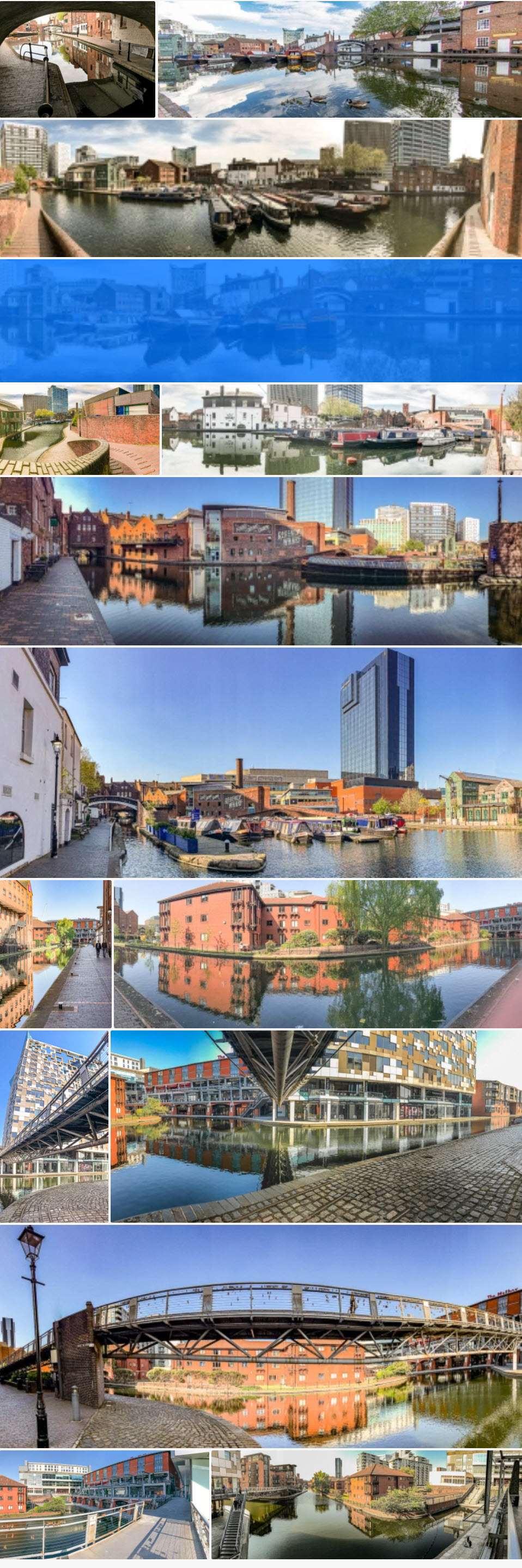The height and width of the screenshot is (1568, 522).
Task: Open the photo with geese on water
Action: click(339, 59)
